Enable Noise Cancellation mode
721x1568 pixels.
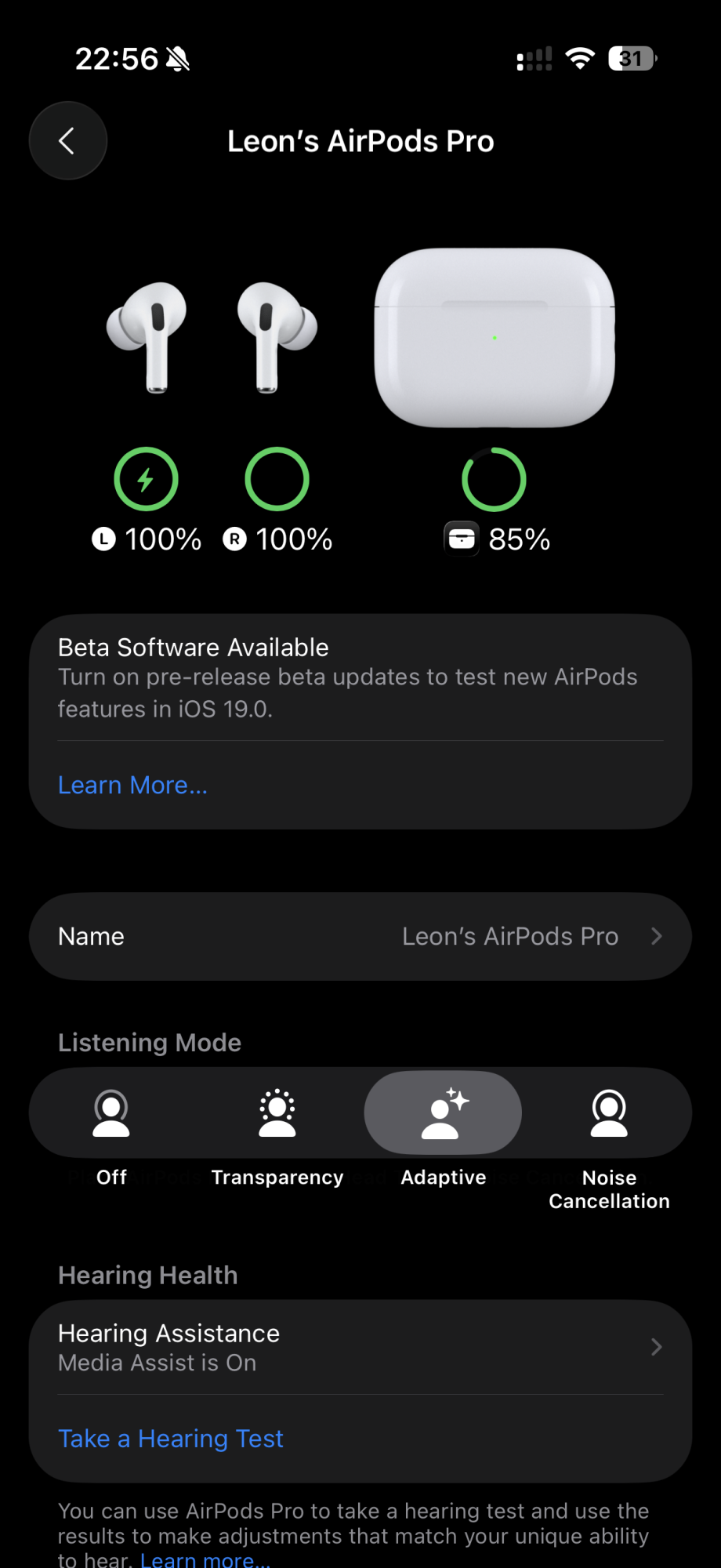(609, 1113)
